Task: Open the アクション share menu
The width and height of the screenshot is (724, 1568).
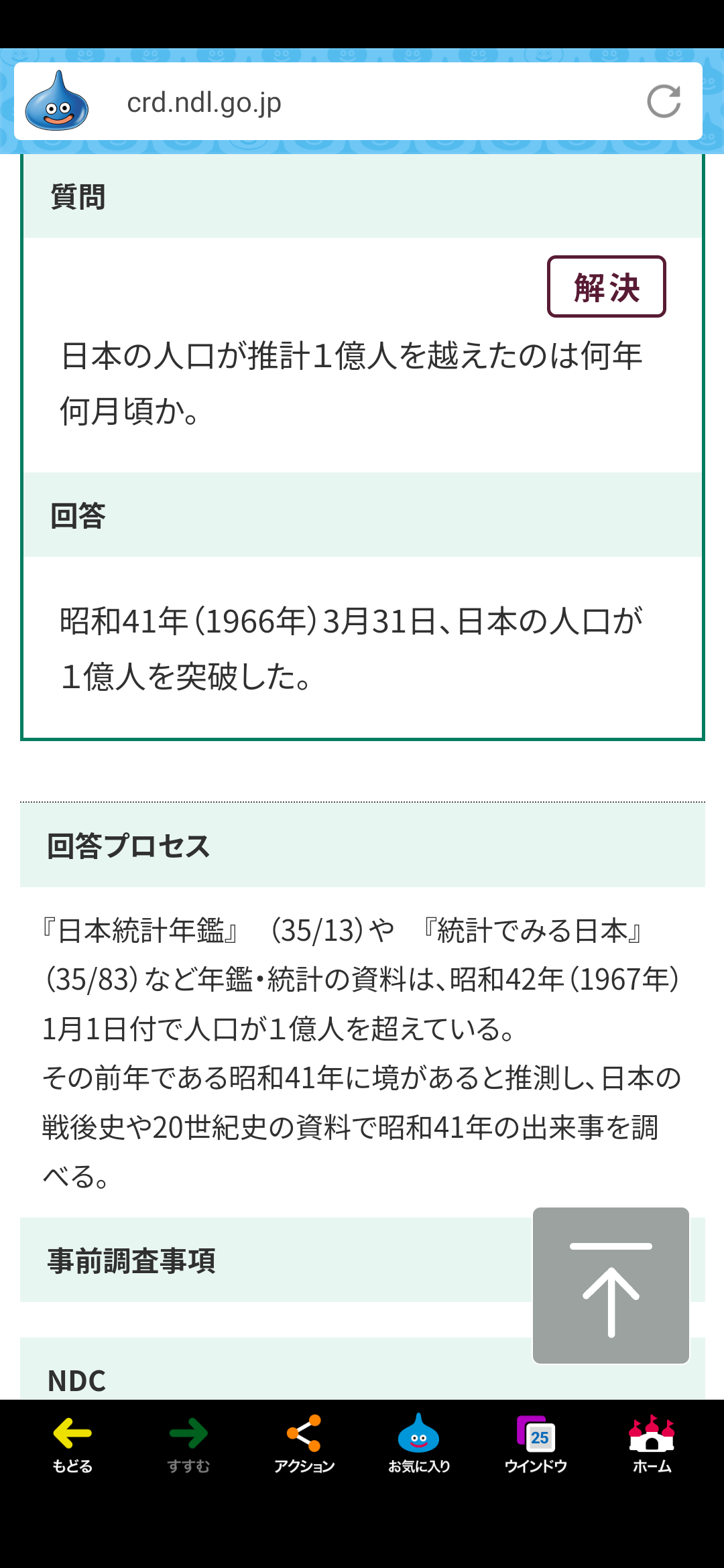Action: [x=304, y=1445]
